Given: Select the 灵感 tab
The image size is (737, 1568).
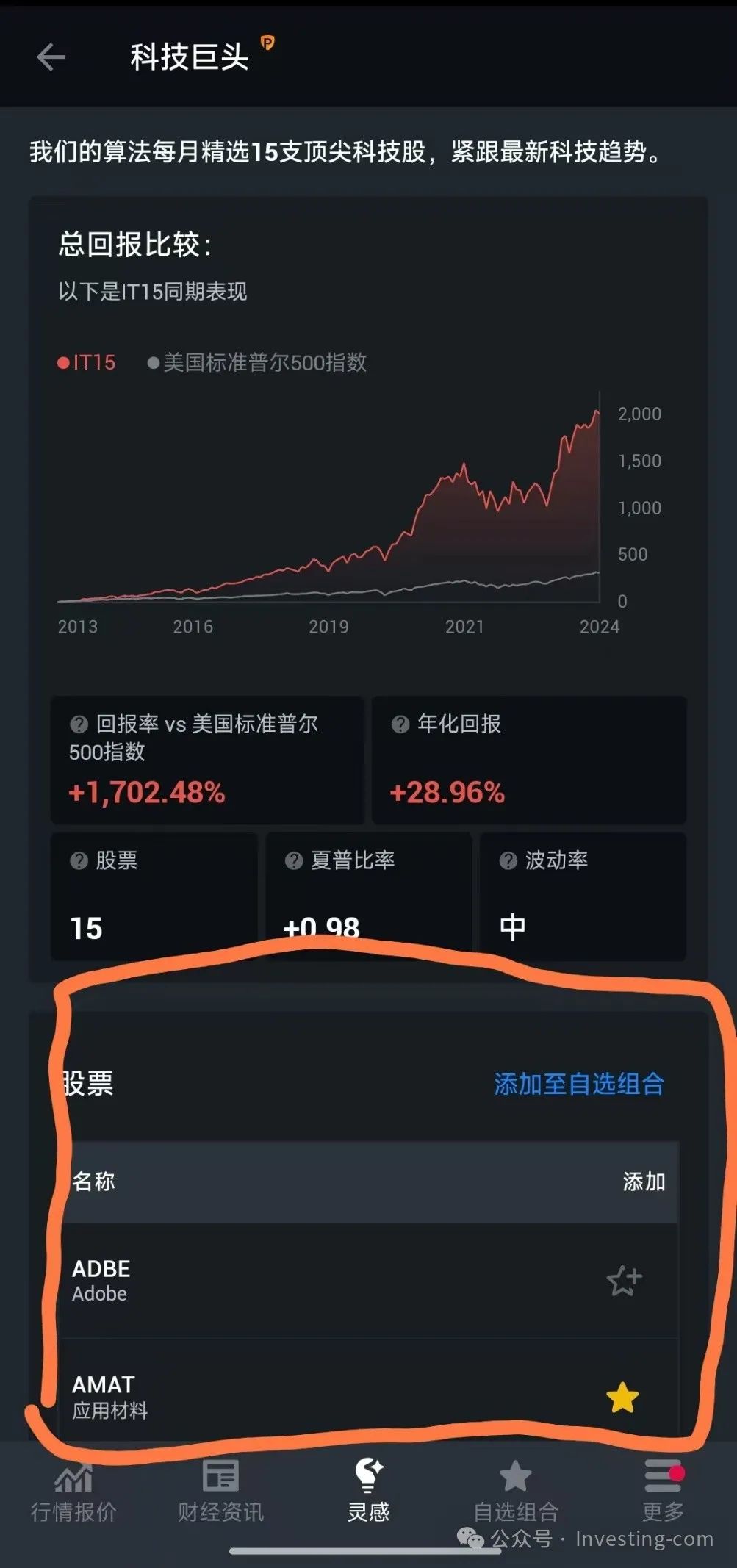Looking at the screenshot, I should tap(368, 1492).
